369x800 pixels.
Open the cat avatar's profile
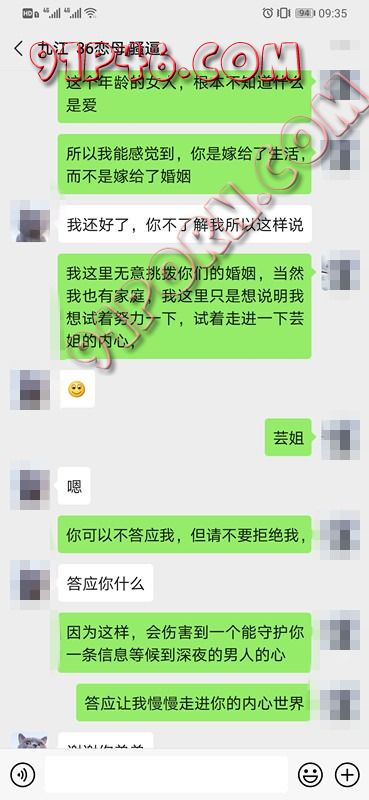click(x=31, y=741)
